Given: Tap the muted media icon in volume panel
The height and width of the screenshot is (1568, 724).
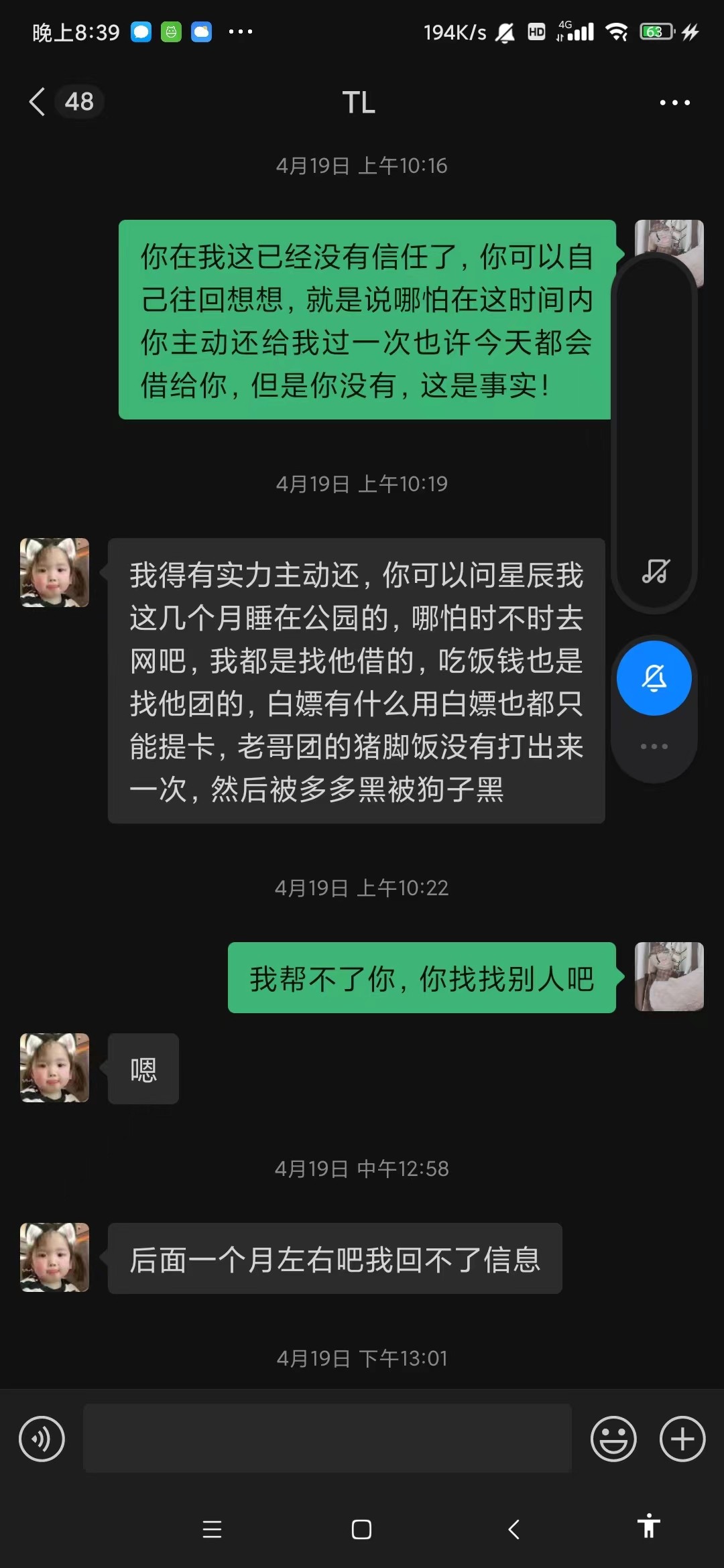Looking at the screenshot, I should [654, 572].
